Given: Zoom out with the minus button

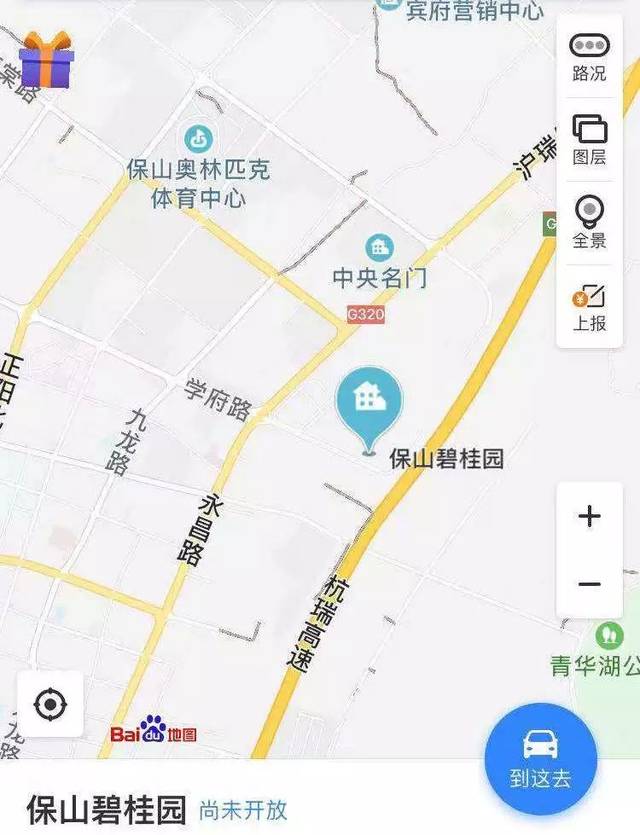Looking at the screenshot, I should (x=589, y=584).
